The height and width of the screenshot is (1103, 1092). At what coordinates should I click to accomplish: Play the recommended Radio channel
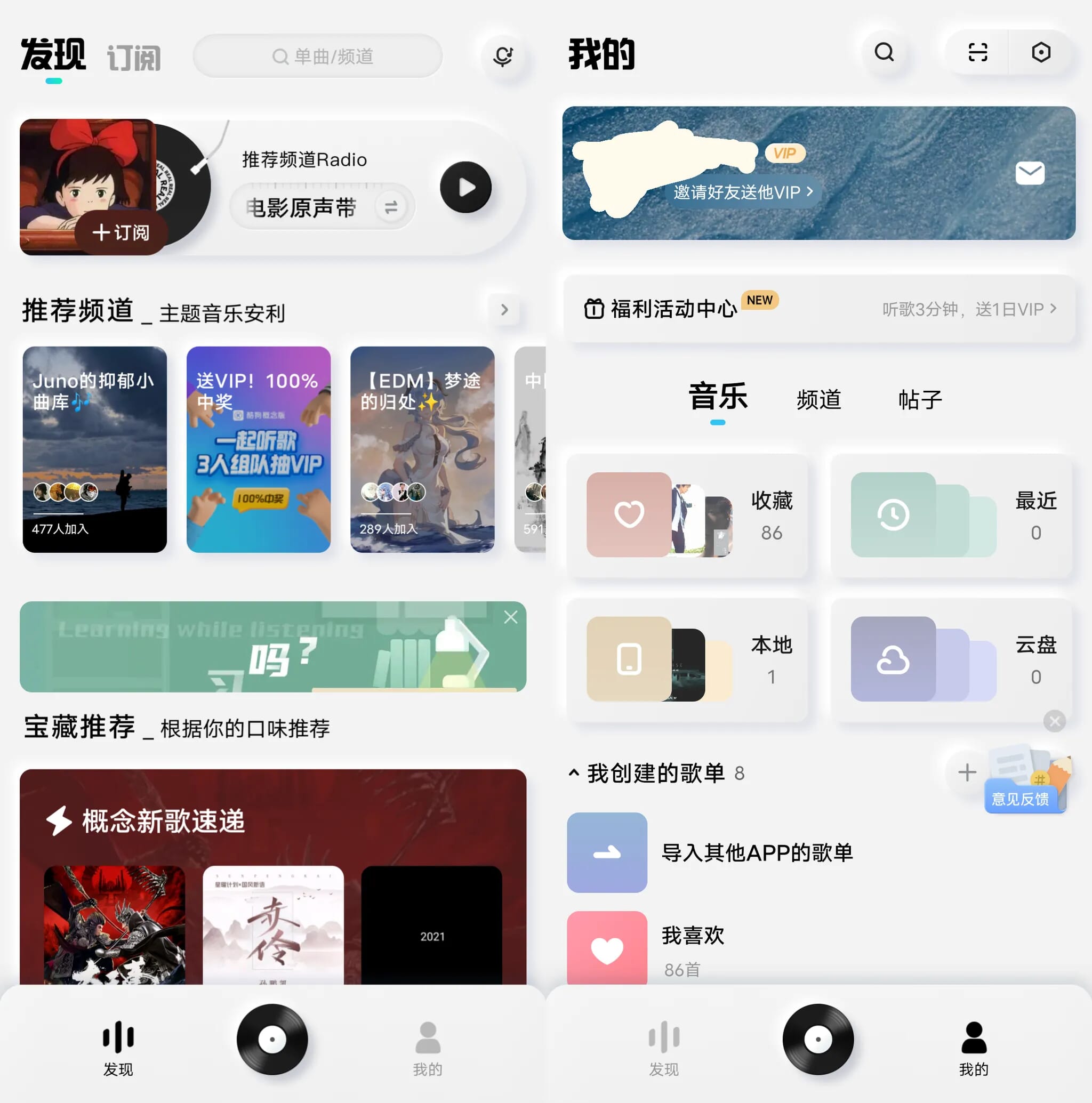465,187
